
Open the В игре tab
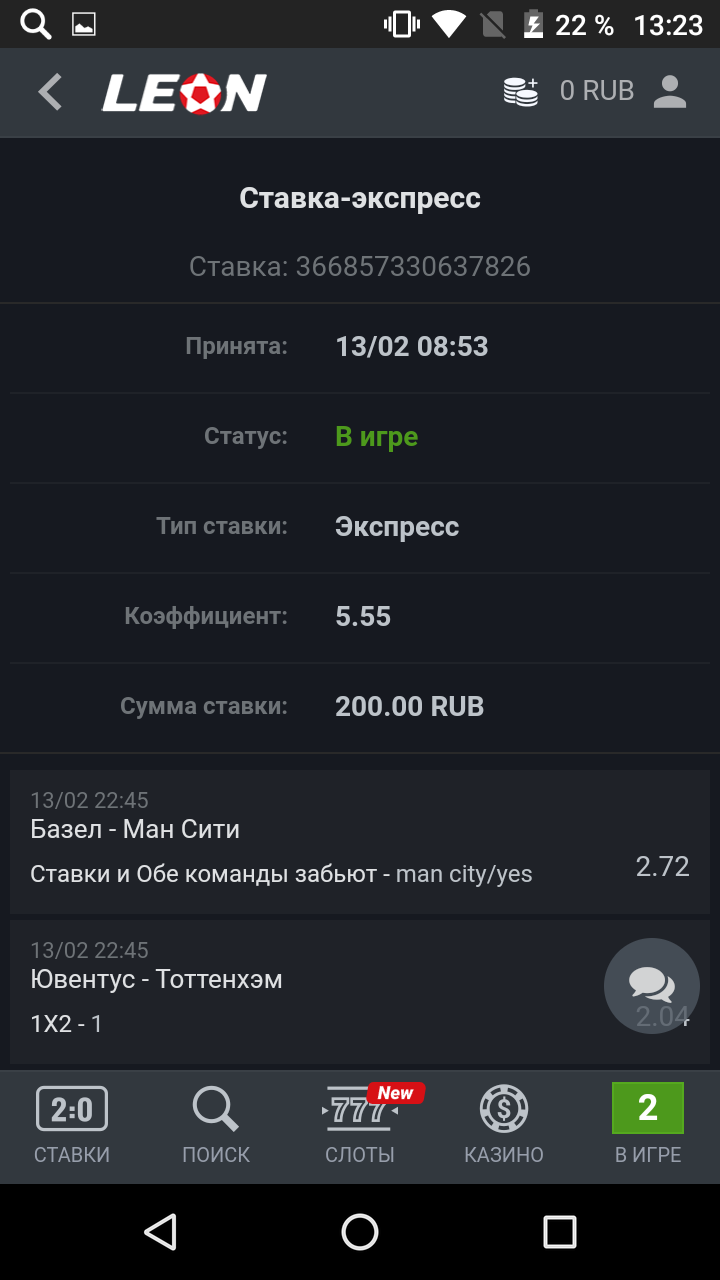[648, 1127]
